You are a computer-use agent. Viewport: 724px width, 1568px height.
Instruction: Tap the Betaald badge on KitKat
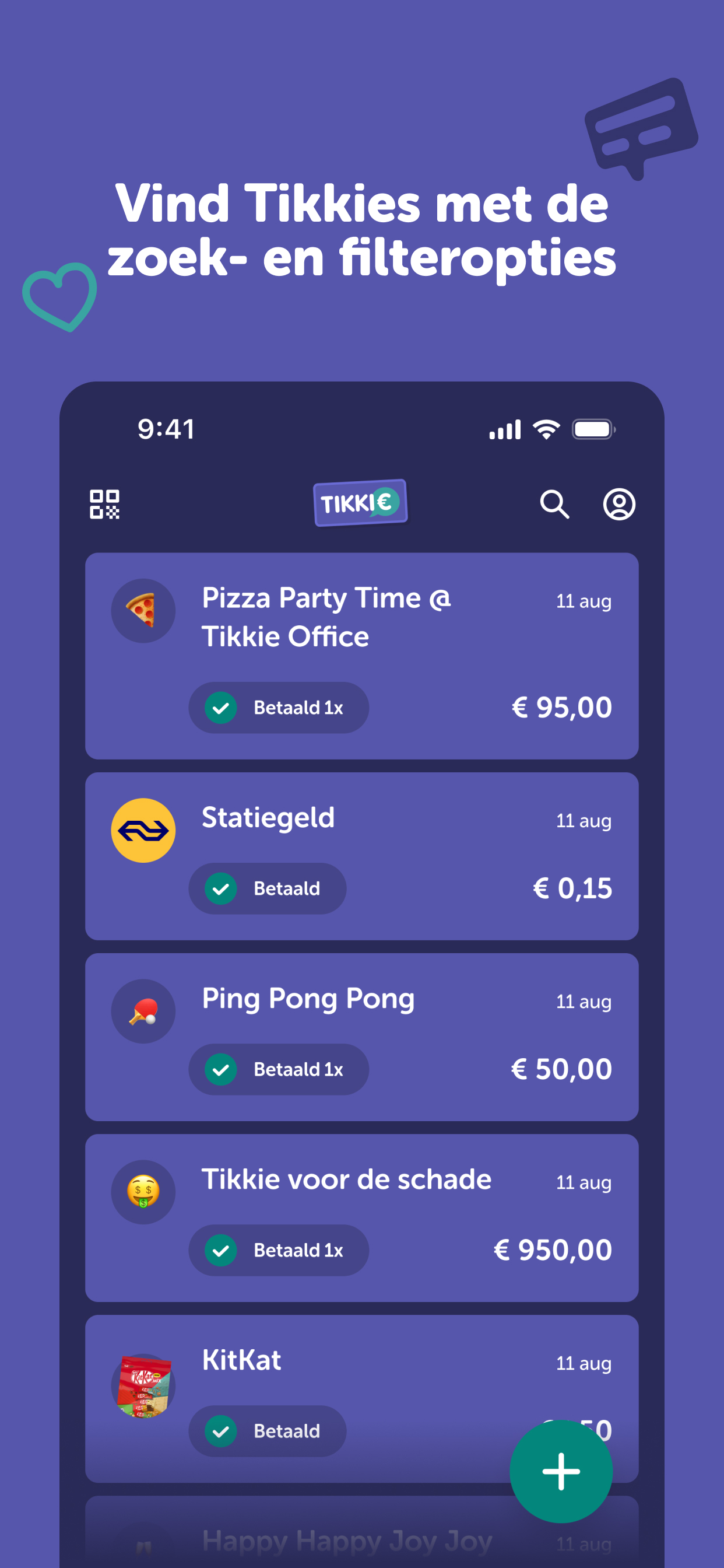267,1431
